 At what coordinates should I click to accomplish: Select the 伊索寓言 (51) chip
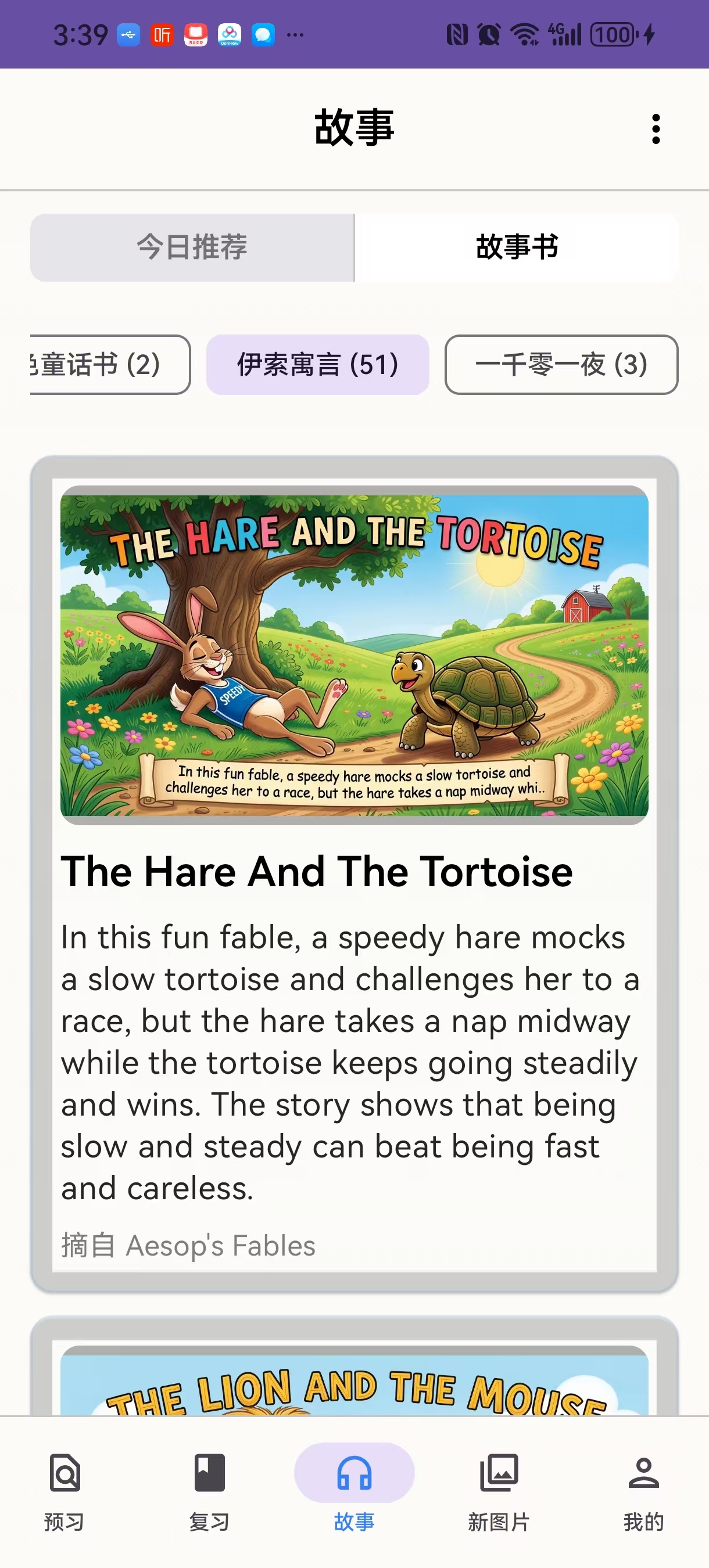point(317,365)
